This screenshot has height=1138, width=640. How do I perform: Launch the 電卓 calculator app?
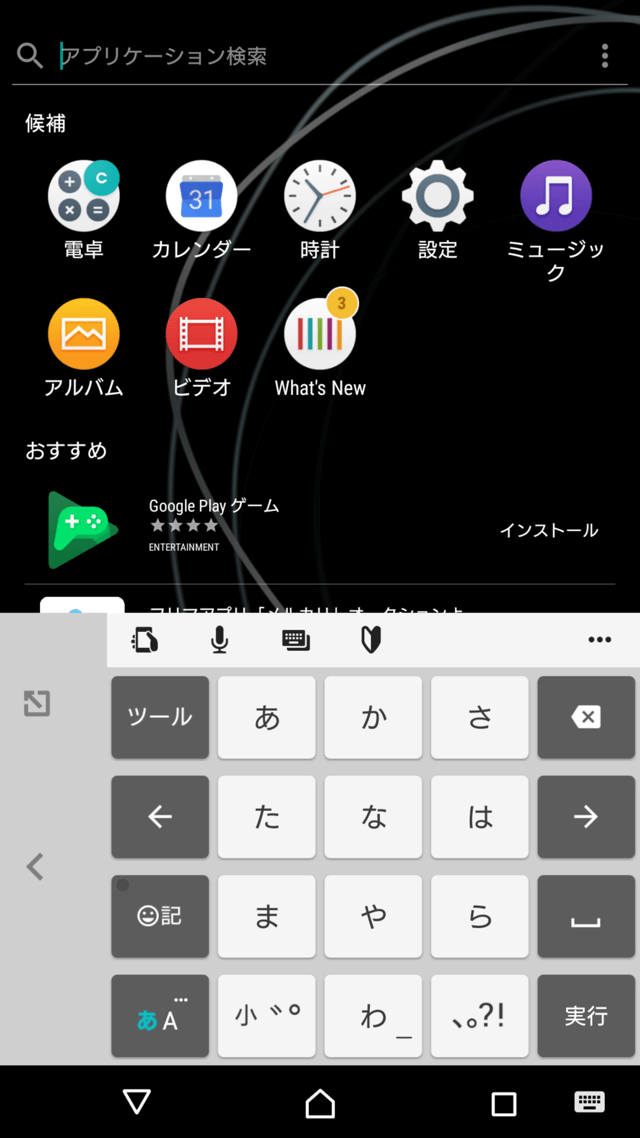[84, 196]
